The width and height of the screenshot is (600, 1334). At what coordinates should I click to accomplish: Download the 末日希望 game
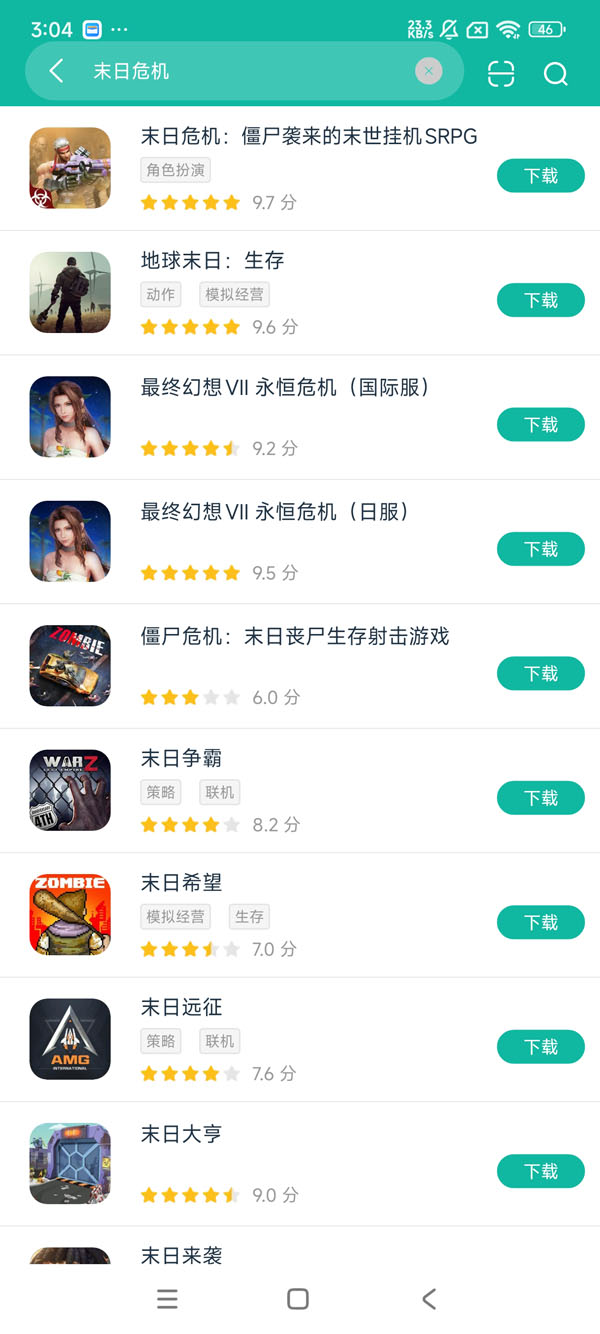[540, 922]
